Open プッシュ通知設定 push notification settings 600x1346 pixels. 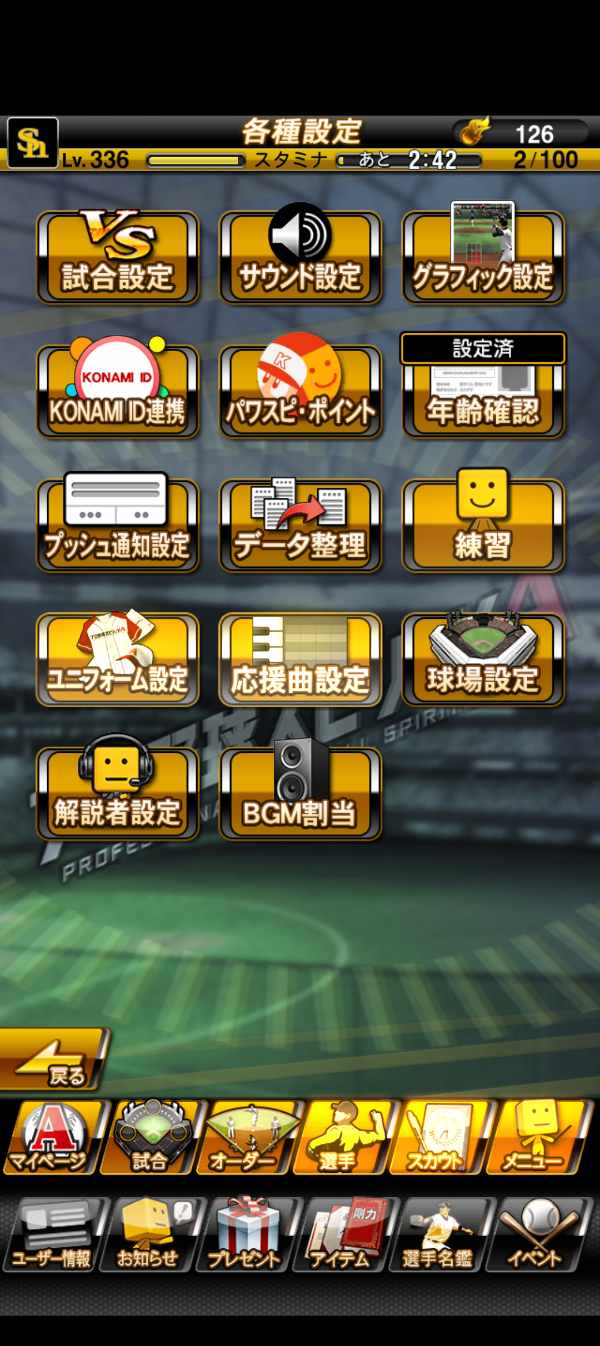pyautogui.click(x=118, y=525)
